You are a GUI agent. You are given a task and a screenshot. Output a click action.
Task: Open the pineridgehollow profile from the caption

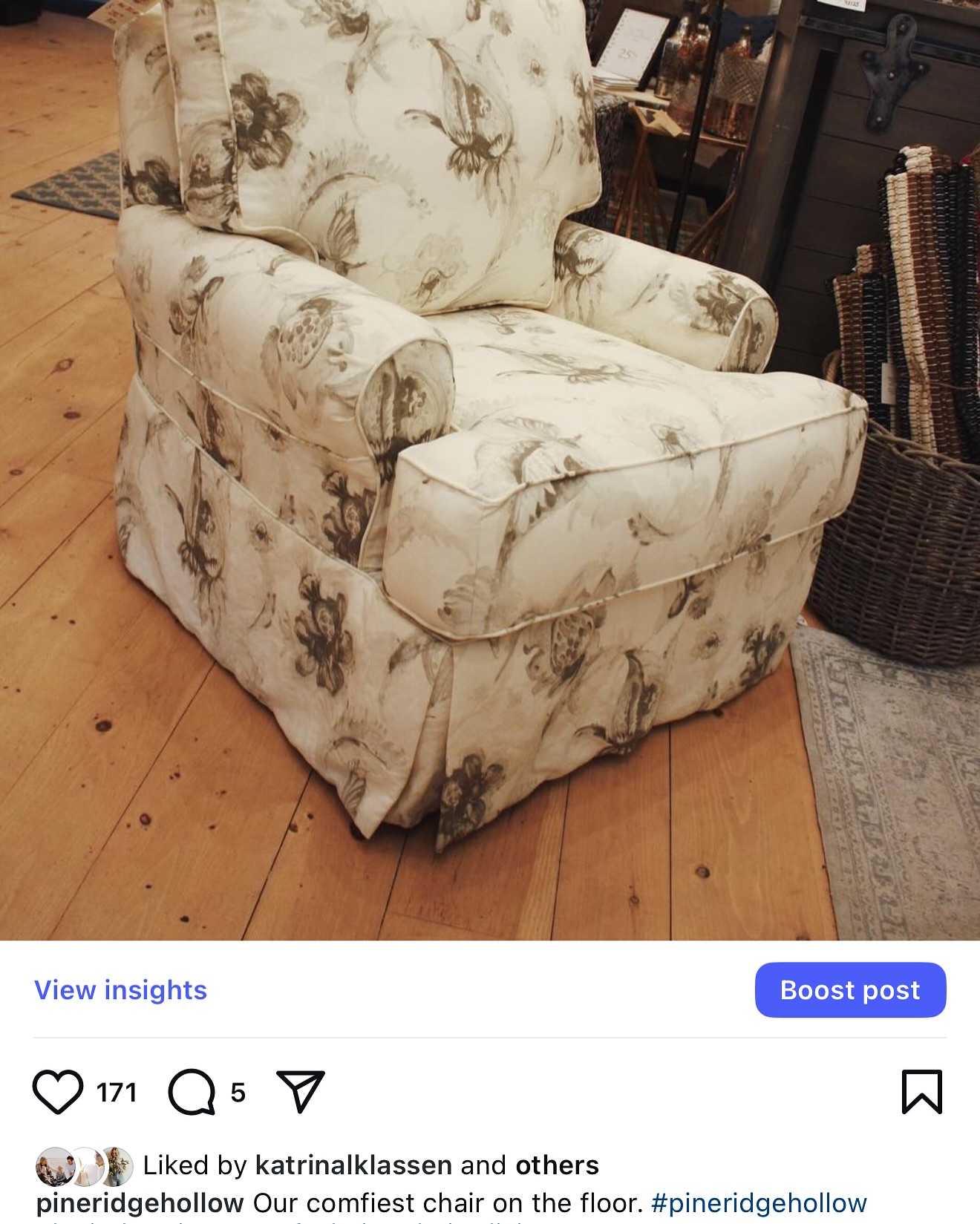click(140, 1203)
